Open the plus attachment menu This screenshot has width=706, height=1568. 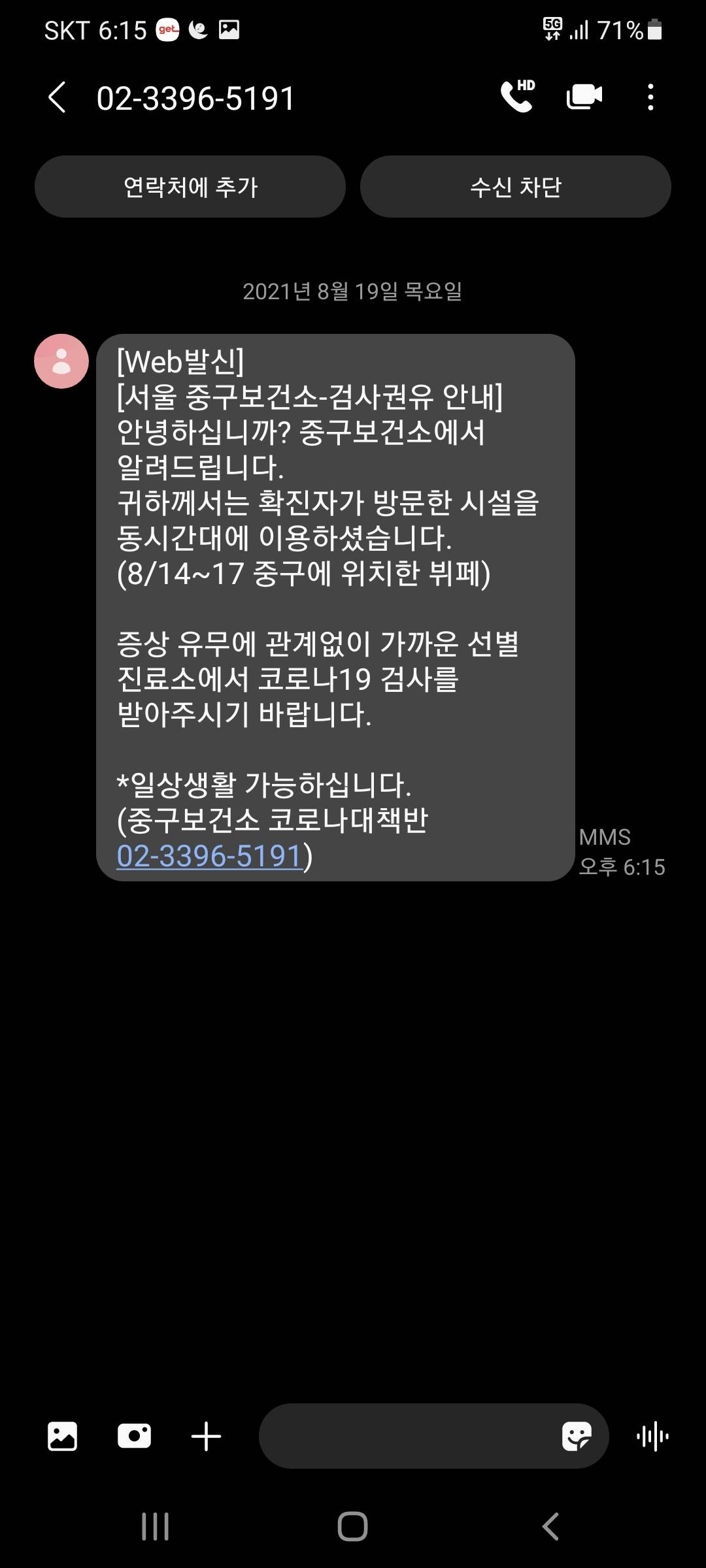pyautogui.click(x=206, y=1437)
